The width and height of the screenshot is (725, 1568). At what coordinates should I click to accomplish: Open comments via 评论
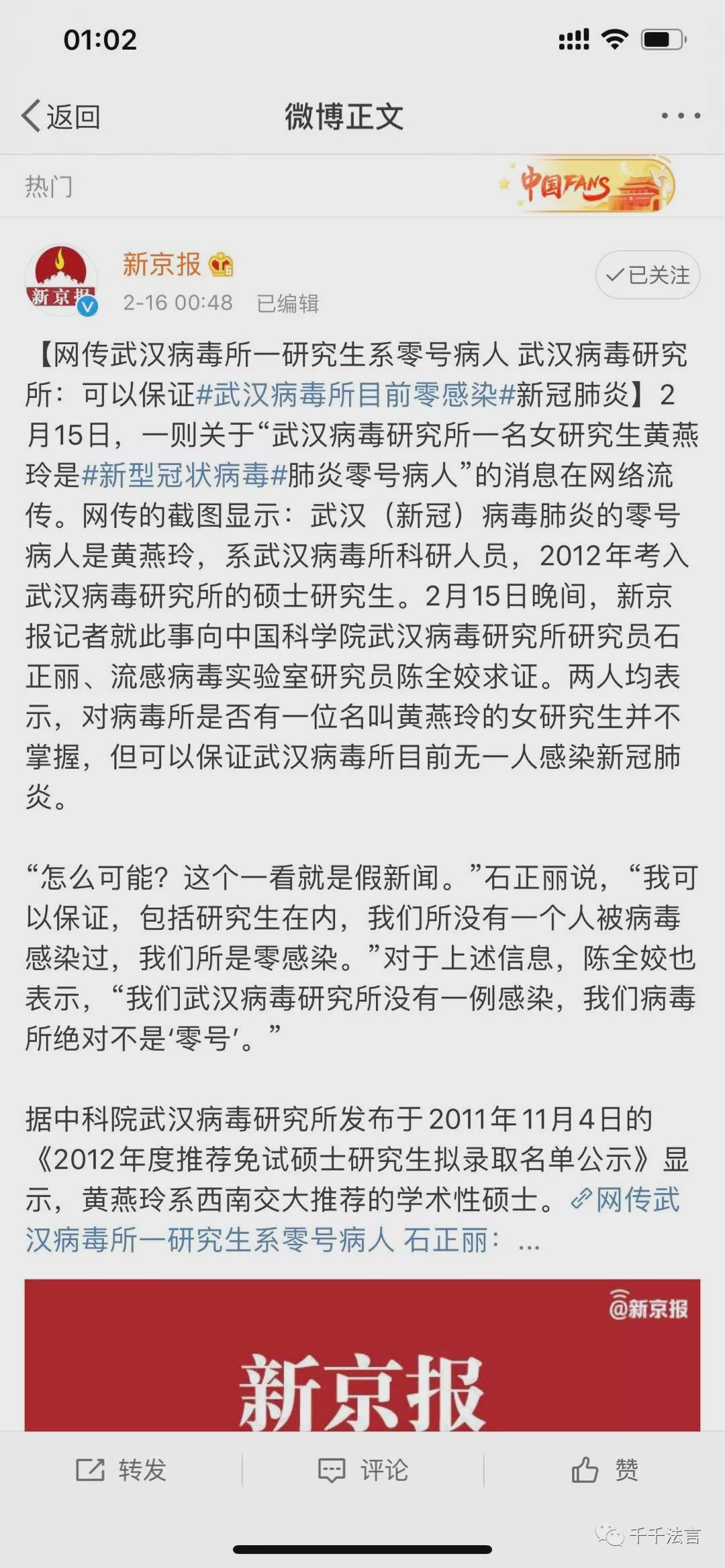(x=362, y=1469)
